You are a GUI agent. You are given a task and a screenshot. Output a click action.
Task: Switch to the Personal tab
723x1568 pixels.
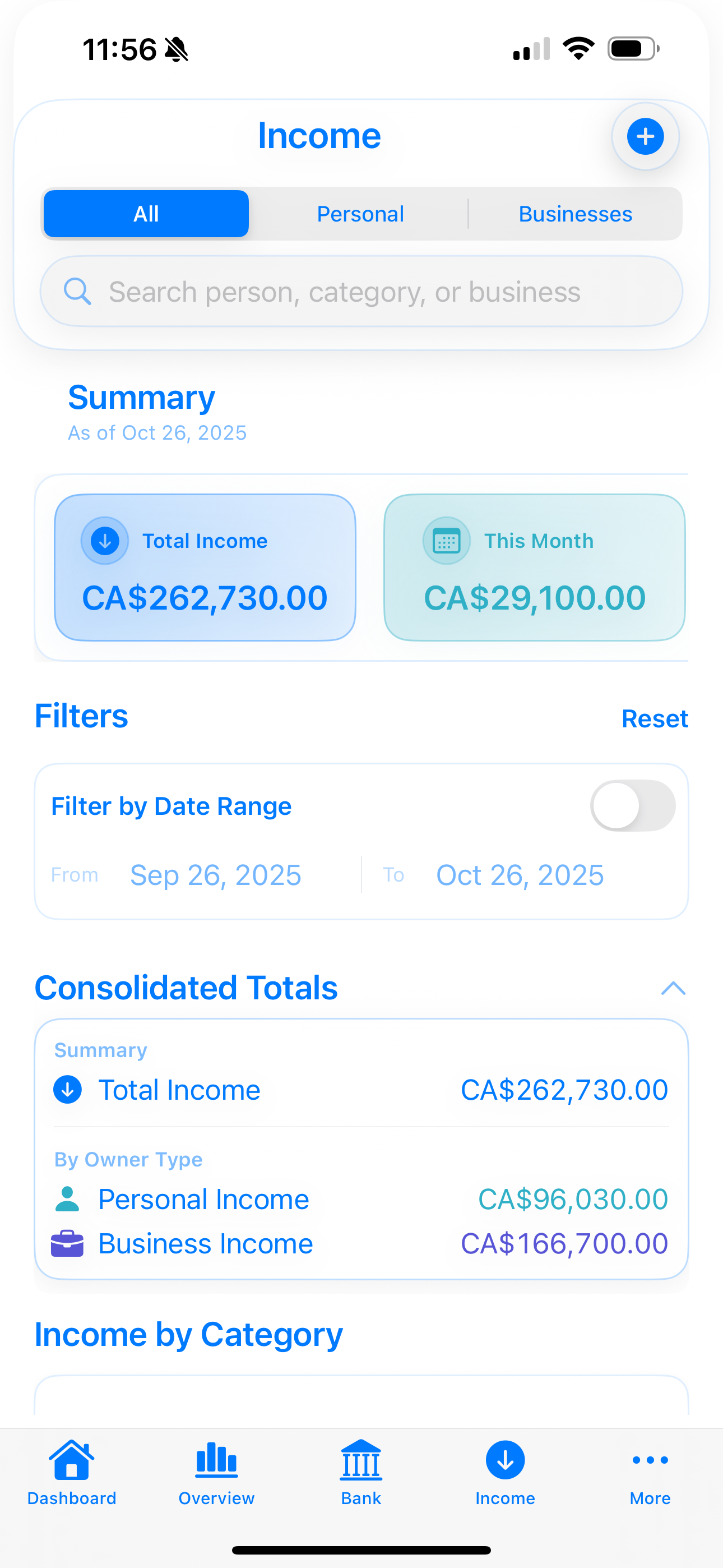pyautogui.click(x=360, y=214)
